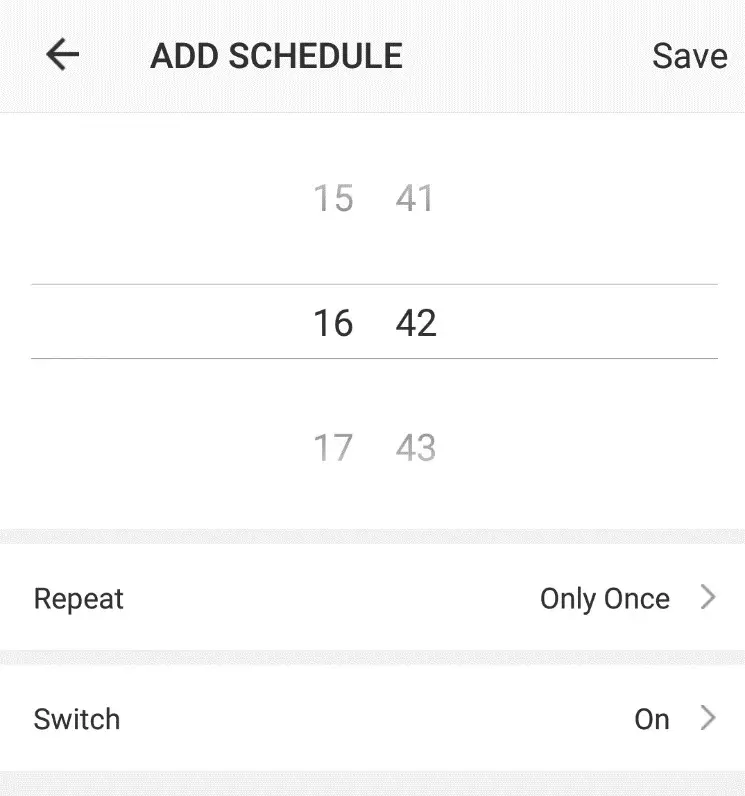Select hour 17 in the picker
Screen dimensions: 745x796
(332, 448)
